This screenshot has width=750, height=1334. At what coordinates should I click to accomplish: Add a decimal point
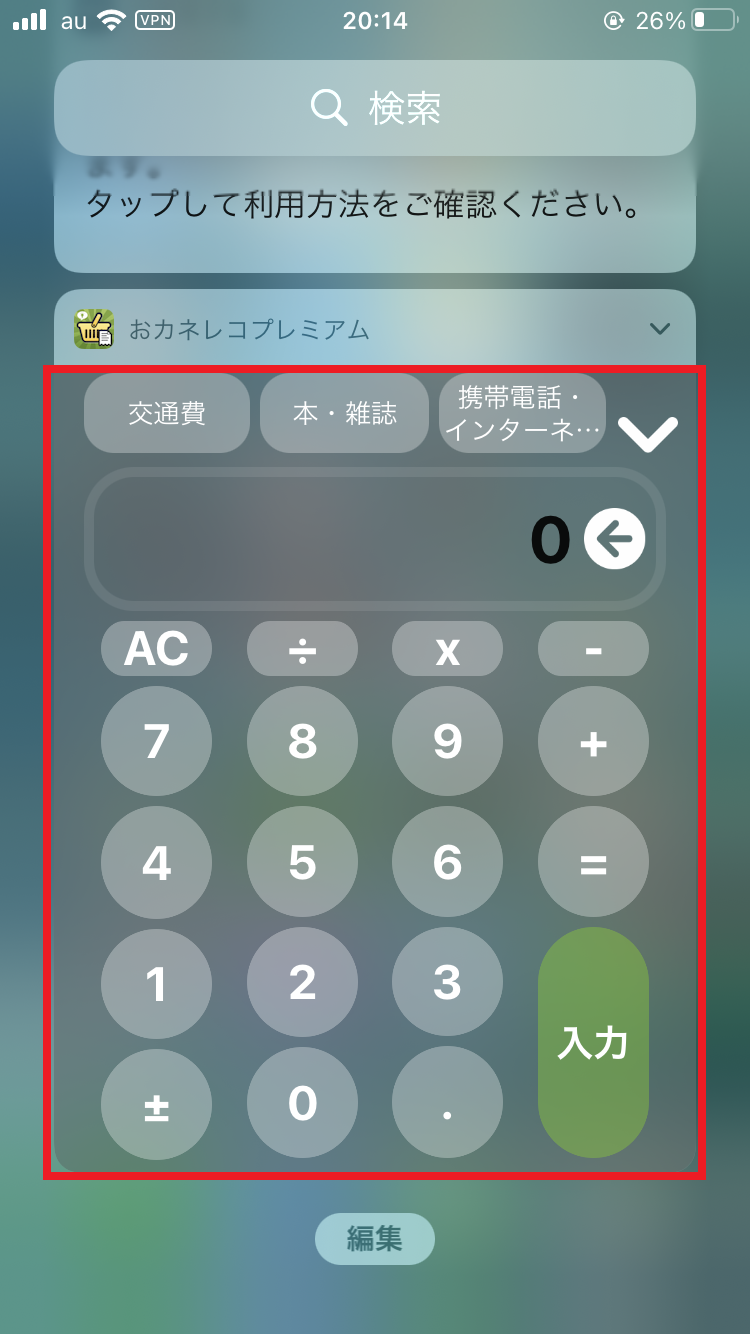(447, 1103)
